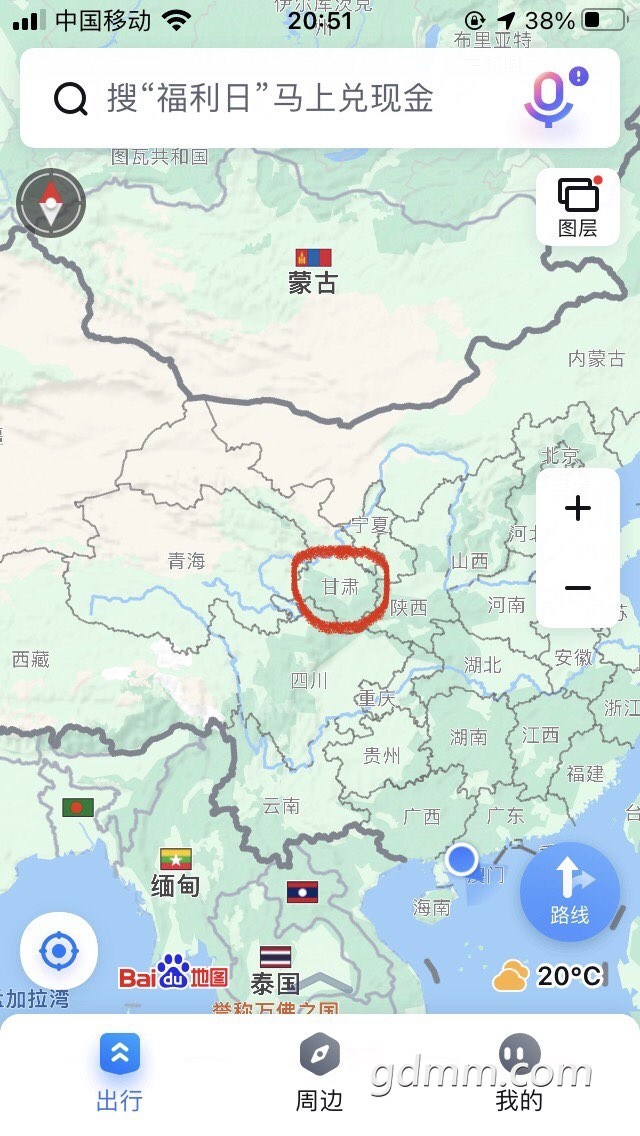640x1136 pixels.
Task: Switch to the 出行 tab
Action: pyautogui.click(x=119, y=1072)
